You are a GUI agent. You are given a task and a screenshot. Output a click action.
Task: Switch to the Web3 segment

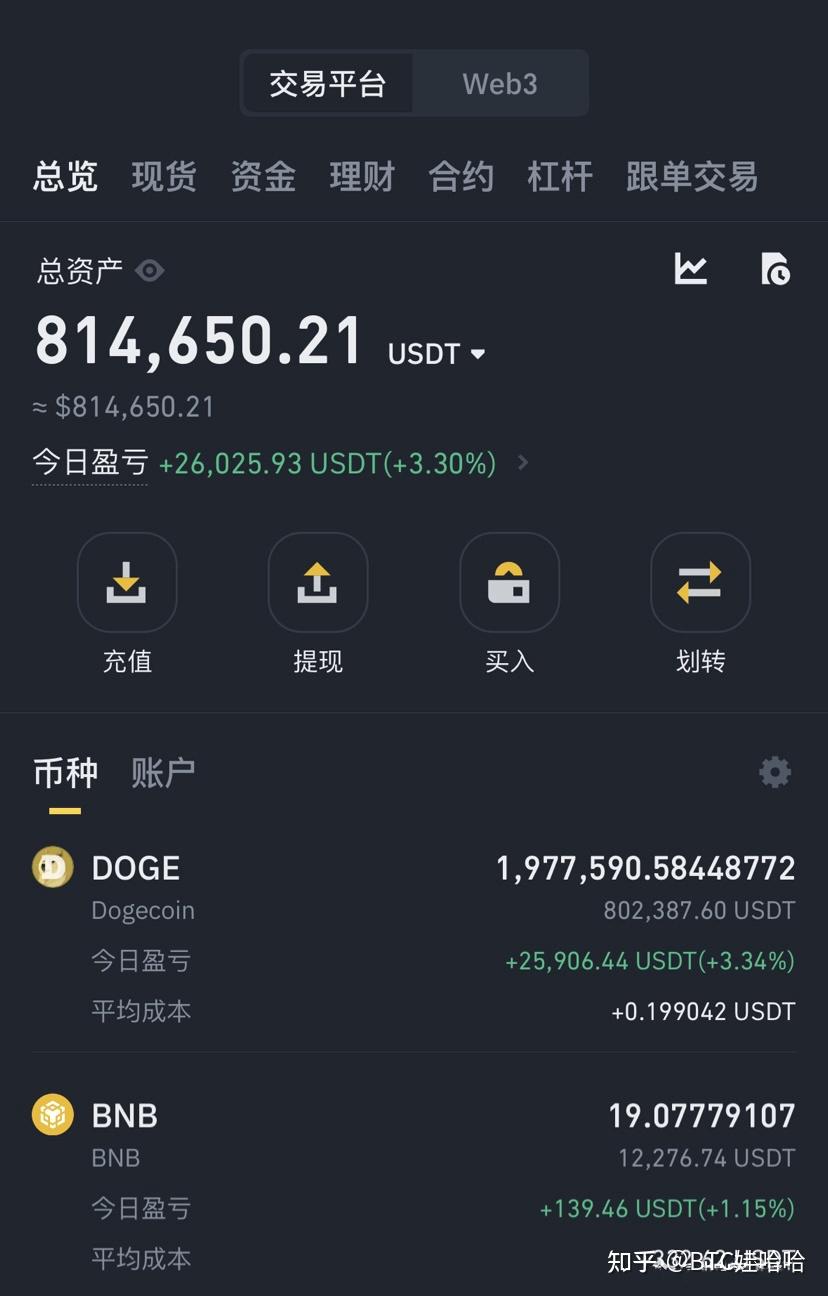(x=499, y=84)
